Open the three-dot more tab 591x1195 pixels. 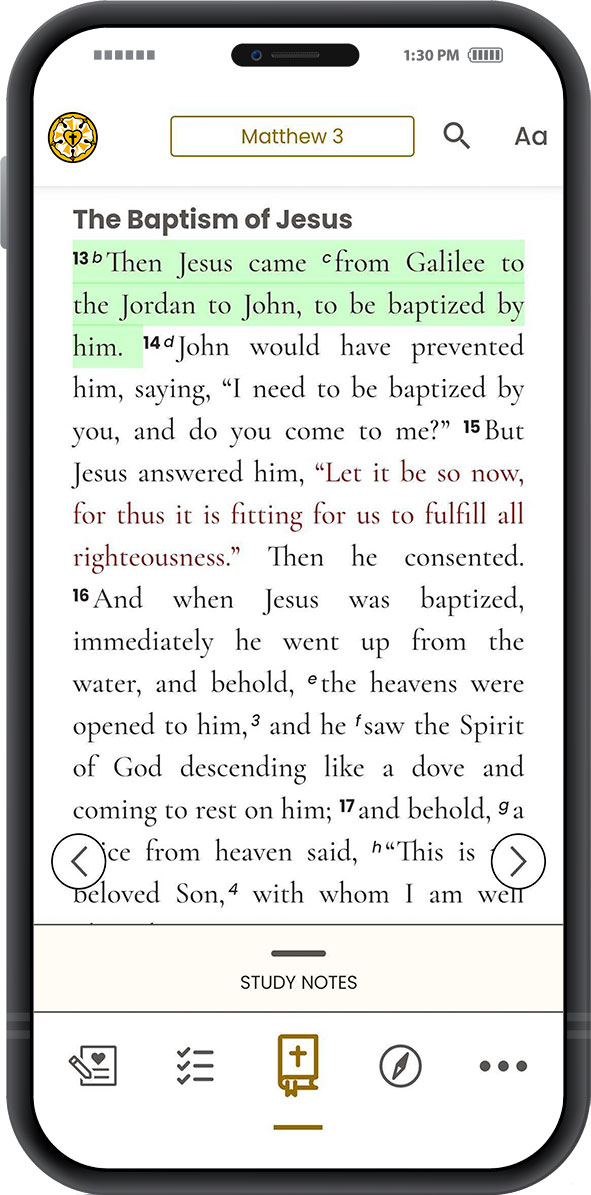503,1066
